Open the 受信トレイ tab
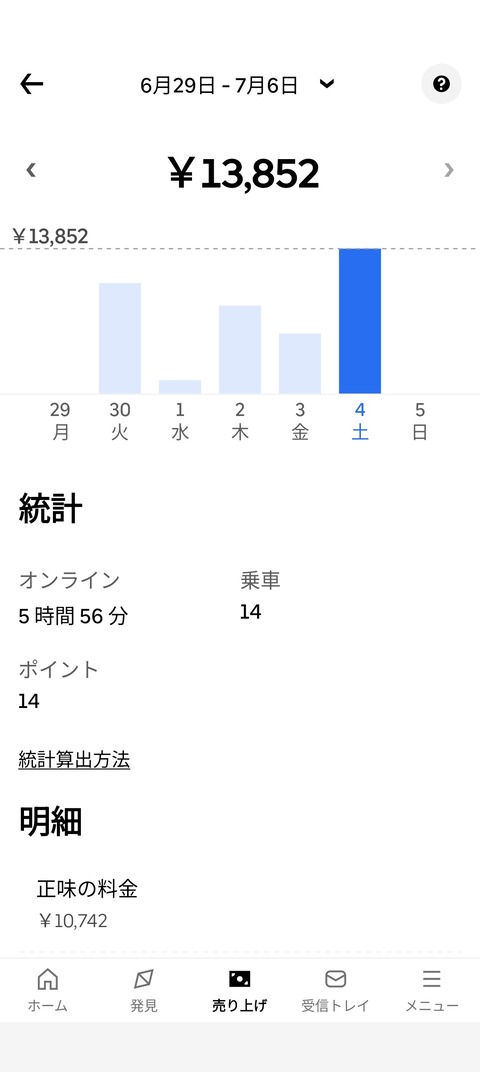The image size is (480, 1072). [335, 991]
